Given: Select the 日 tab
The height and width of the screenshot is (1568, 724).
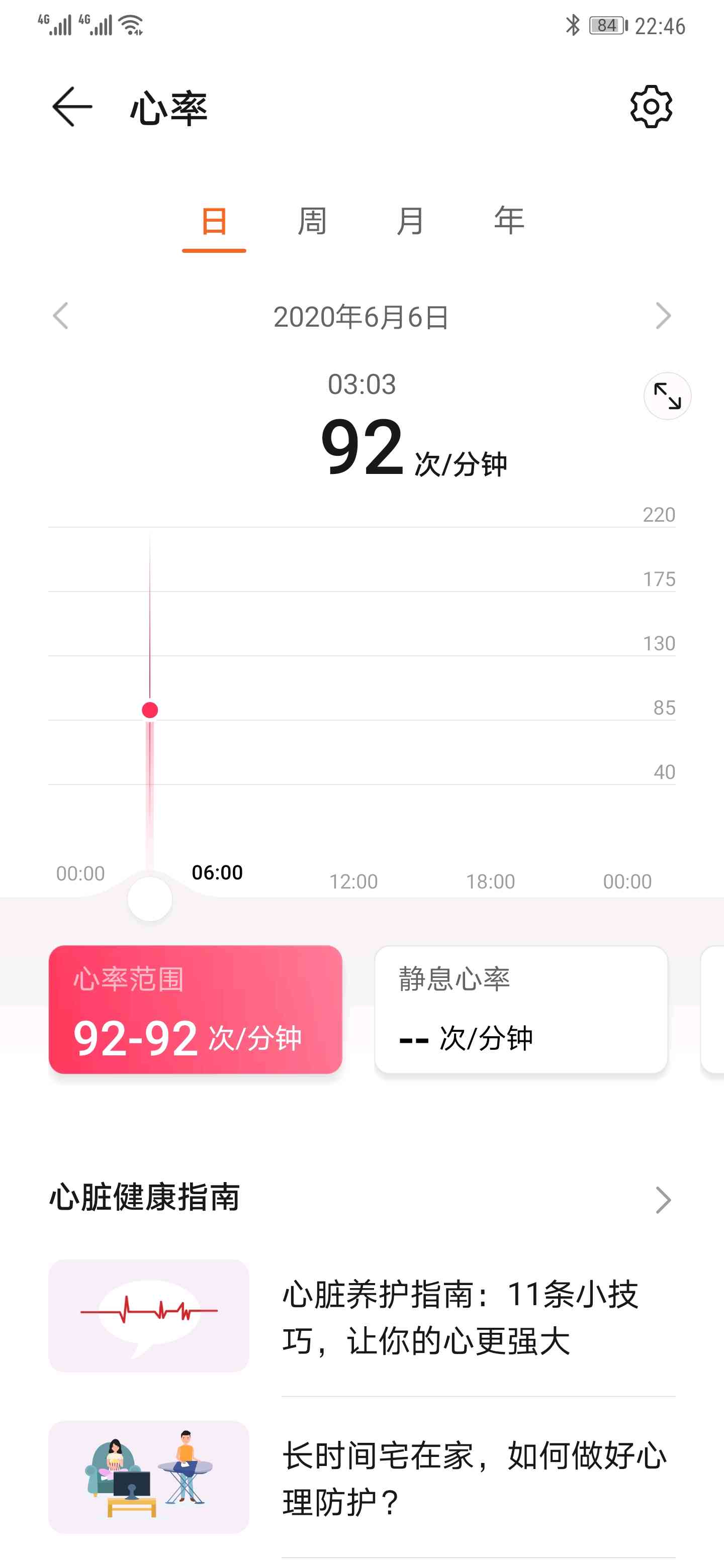Looking at the screenshot, I should [214, 221].
